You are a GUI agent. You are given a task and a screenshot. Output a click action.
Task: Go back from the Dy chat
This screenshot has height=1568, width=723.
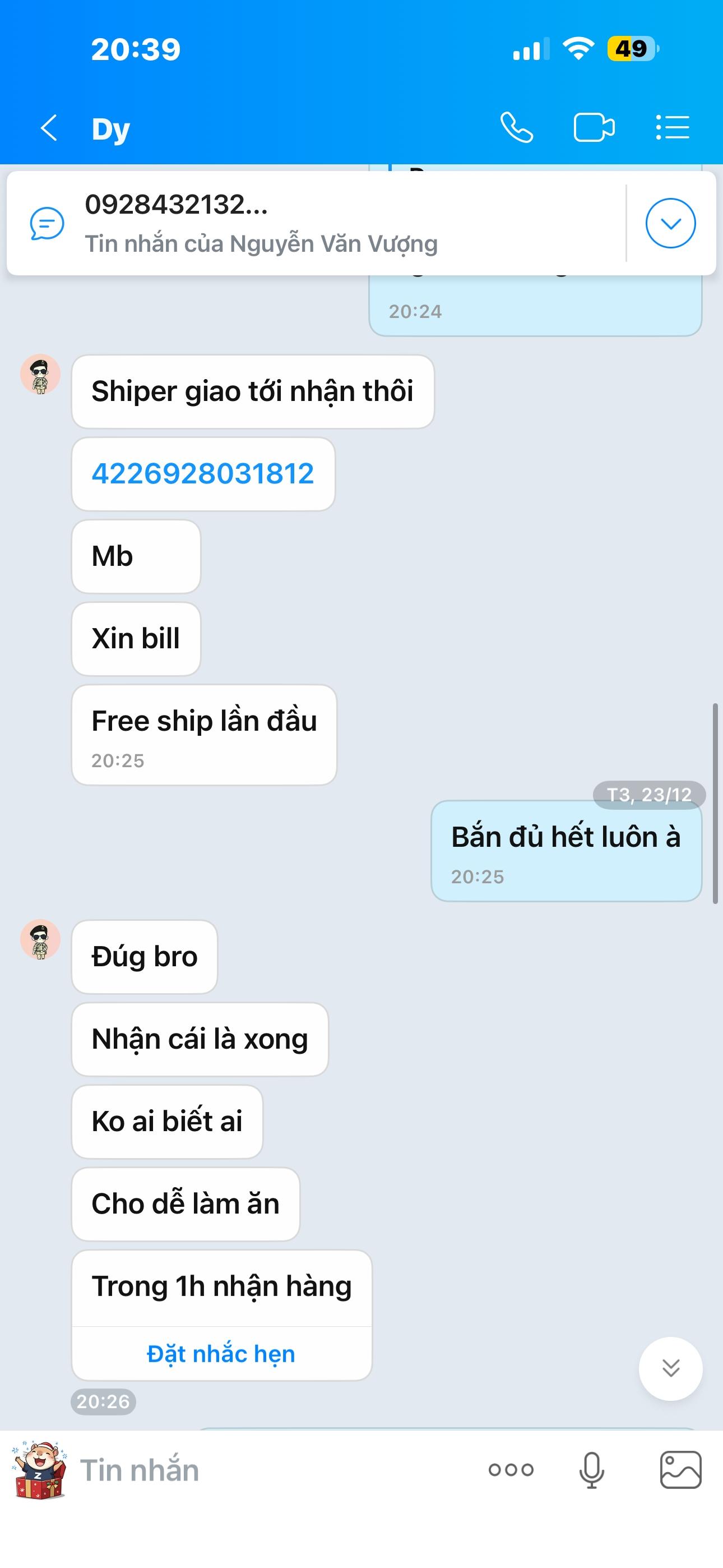coord(49,128)
